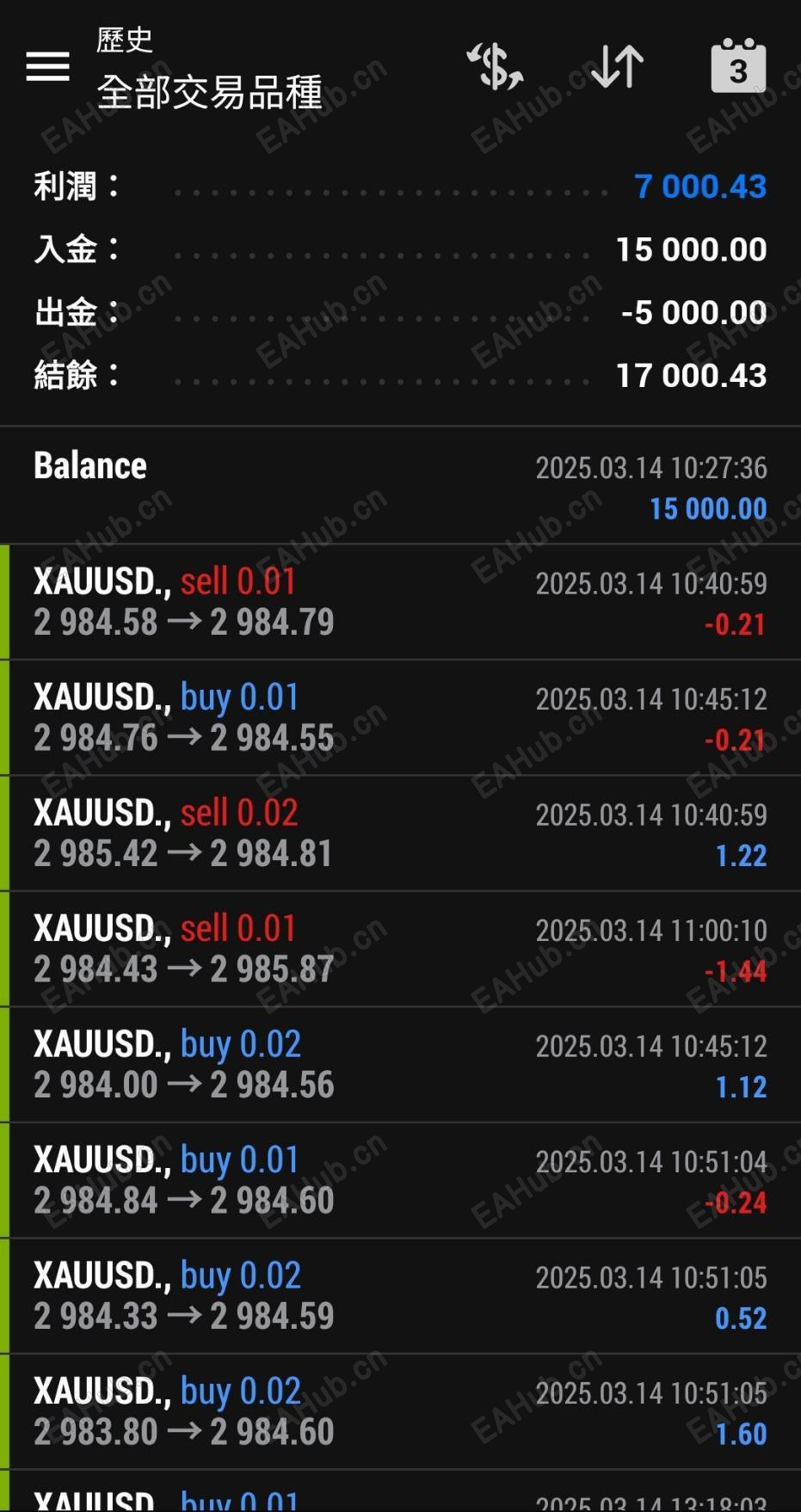Open the trading symbol filter icon

[x=495, y=66]
